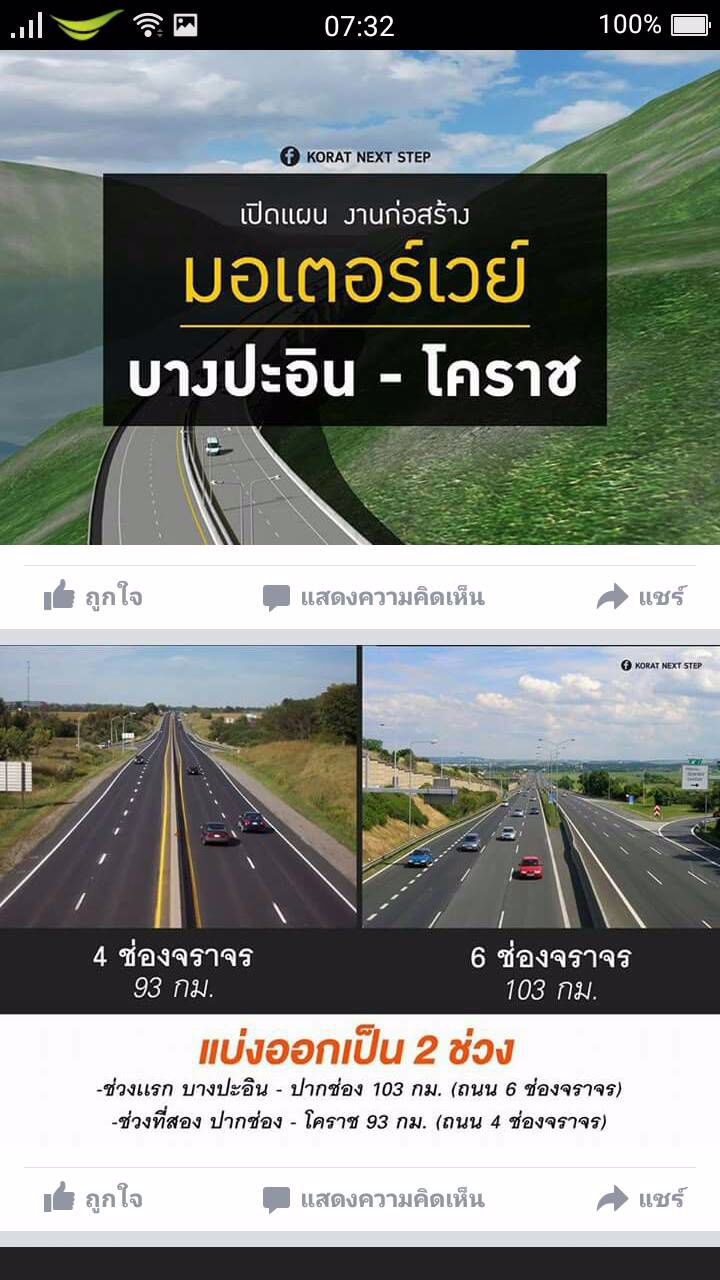Tap the thumbs-up Like icon on the second post

tap(60, 1197)
